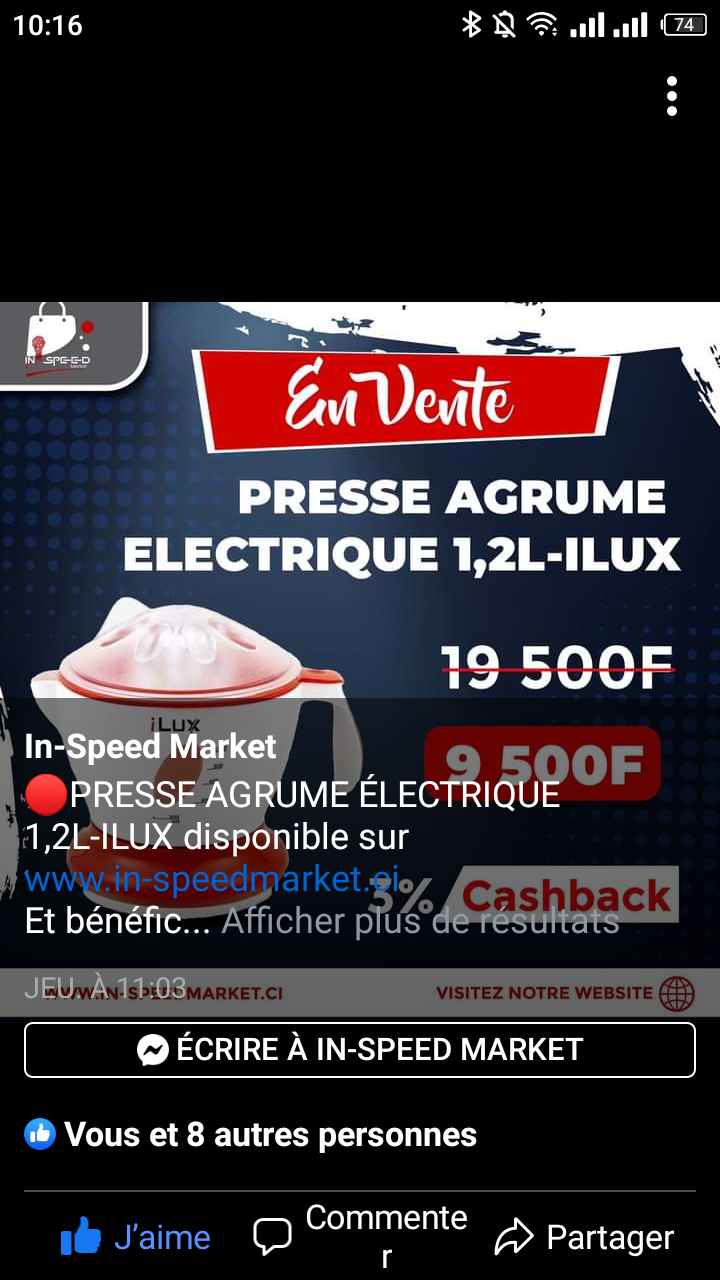720x1280 pixels.
Task: Expand caption with Afficher plus de résultats
Action: click(420, 921)
